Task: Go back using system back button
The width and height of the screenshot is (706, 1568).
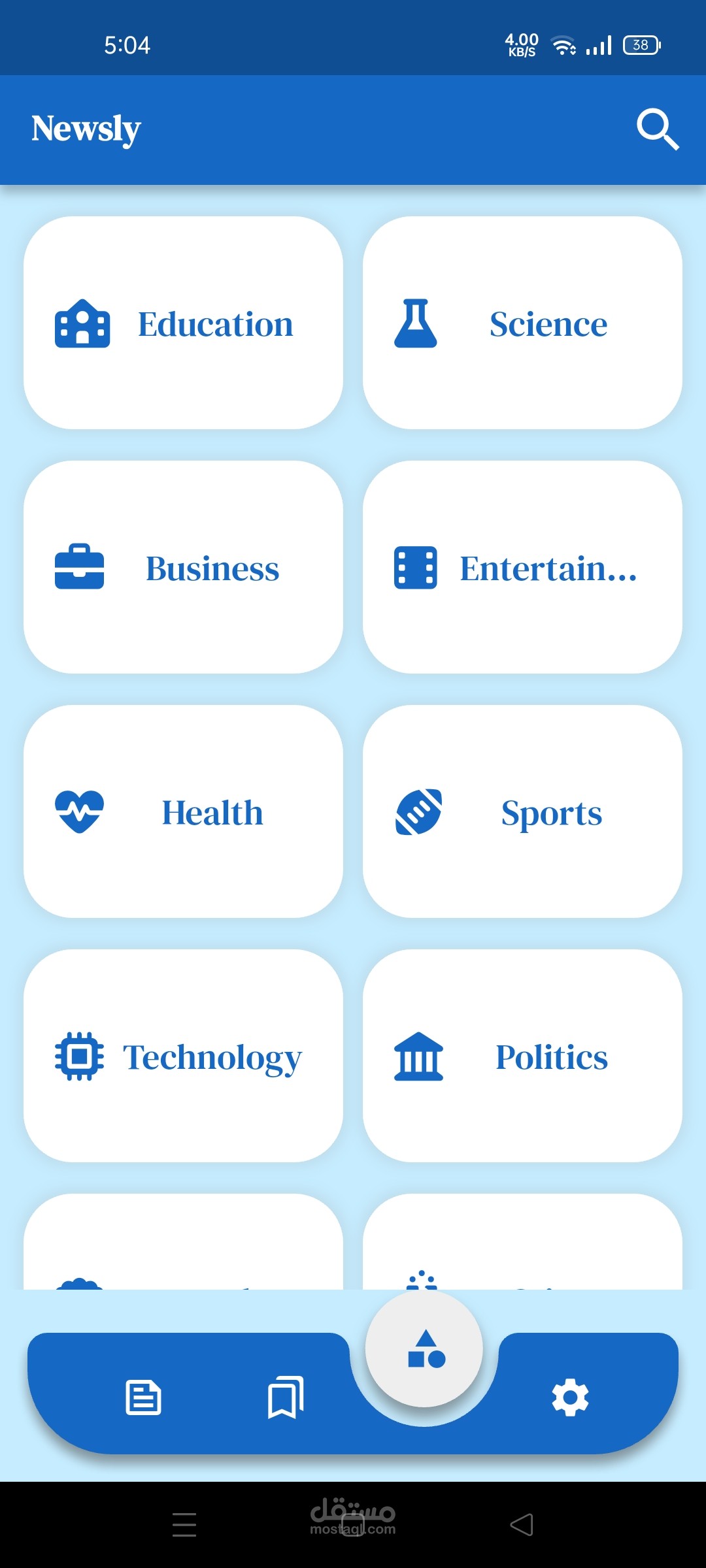Action: [522, 1525]
